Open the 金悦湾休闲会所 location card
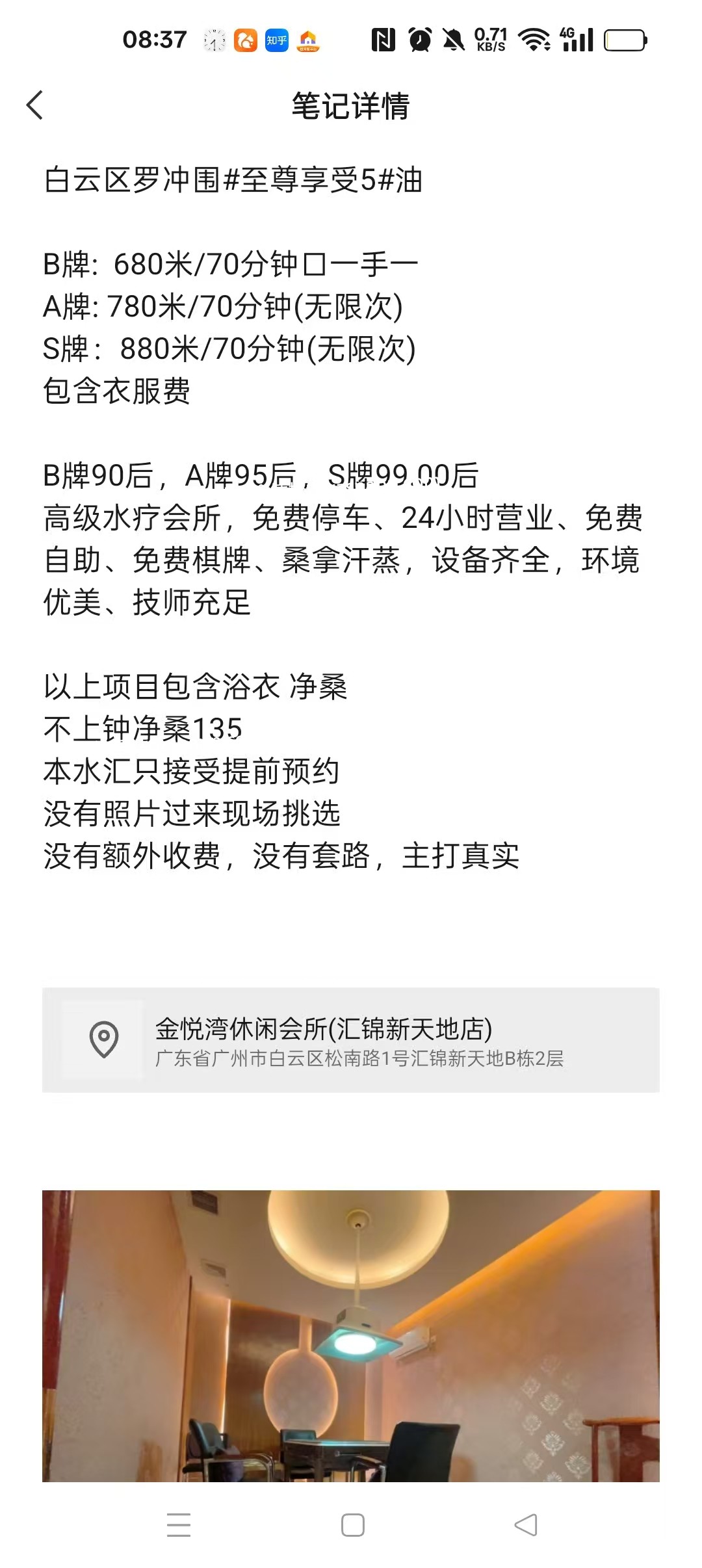The height and width of the screenshot is (1568, 702). 351,1040
